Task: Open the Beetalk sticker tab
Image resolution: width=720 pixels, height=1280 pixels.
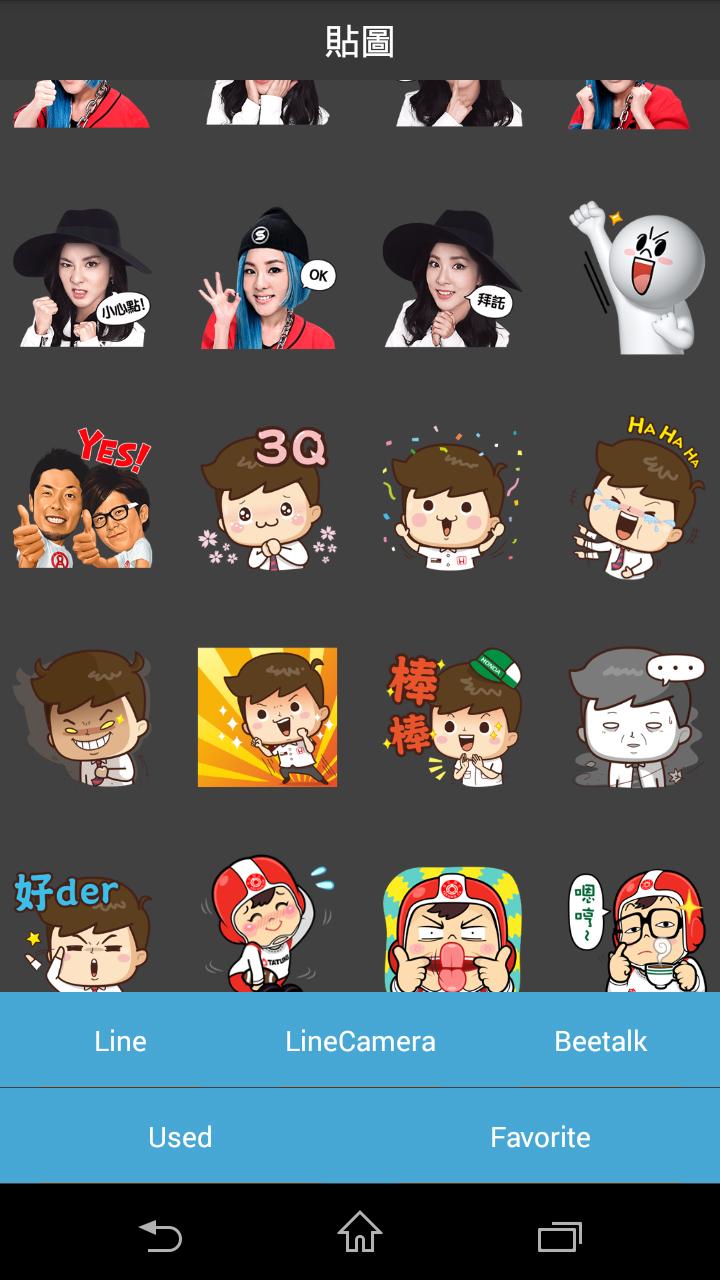Action: tap(600, 1040)
